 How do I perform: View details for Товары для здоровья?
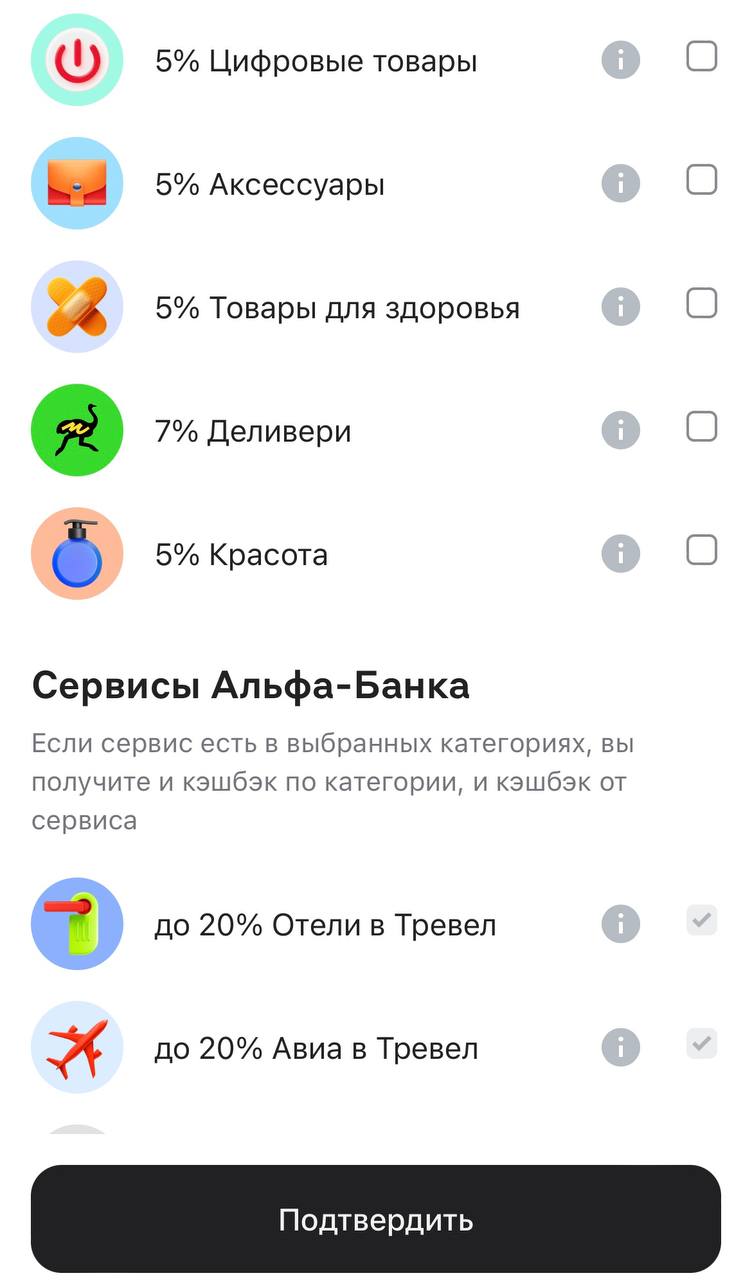[x=620, y=307]
